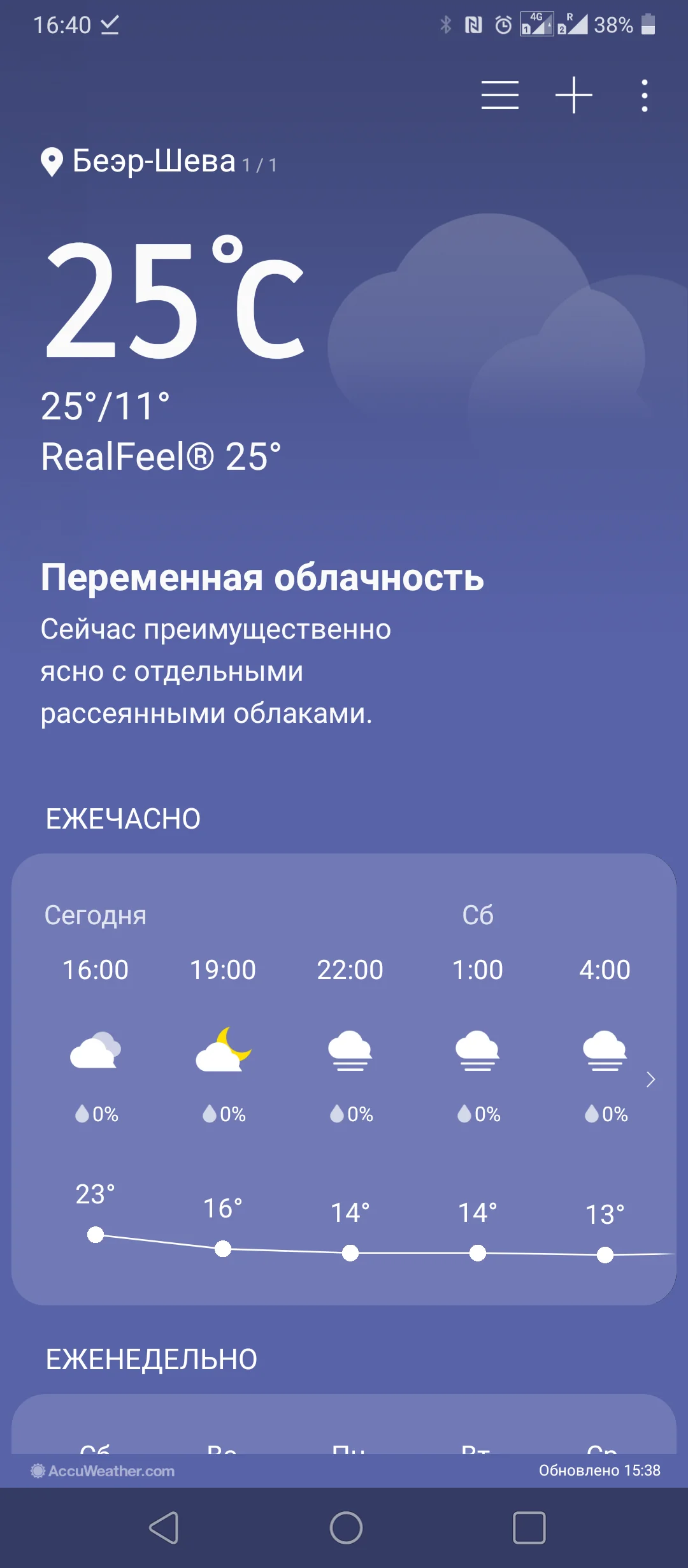Image resolution: width=688 pixels, height=1568 pixels.
Task: Select the Сегодня tab in hourly forecast
Action: pyautogui.click(x=96, y=916)
